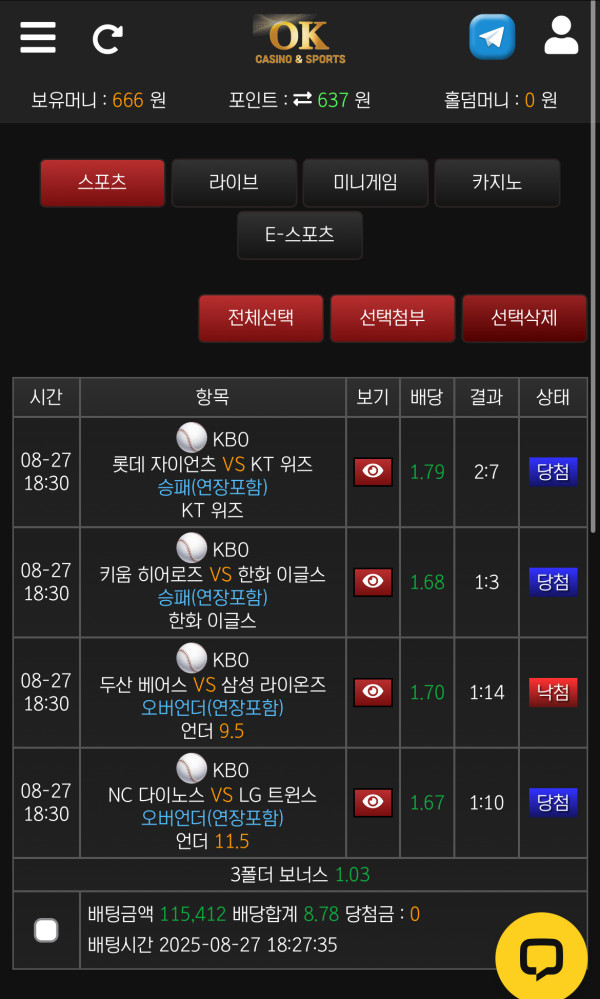Open the hamburger menu

coord(38,37)
